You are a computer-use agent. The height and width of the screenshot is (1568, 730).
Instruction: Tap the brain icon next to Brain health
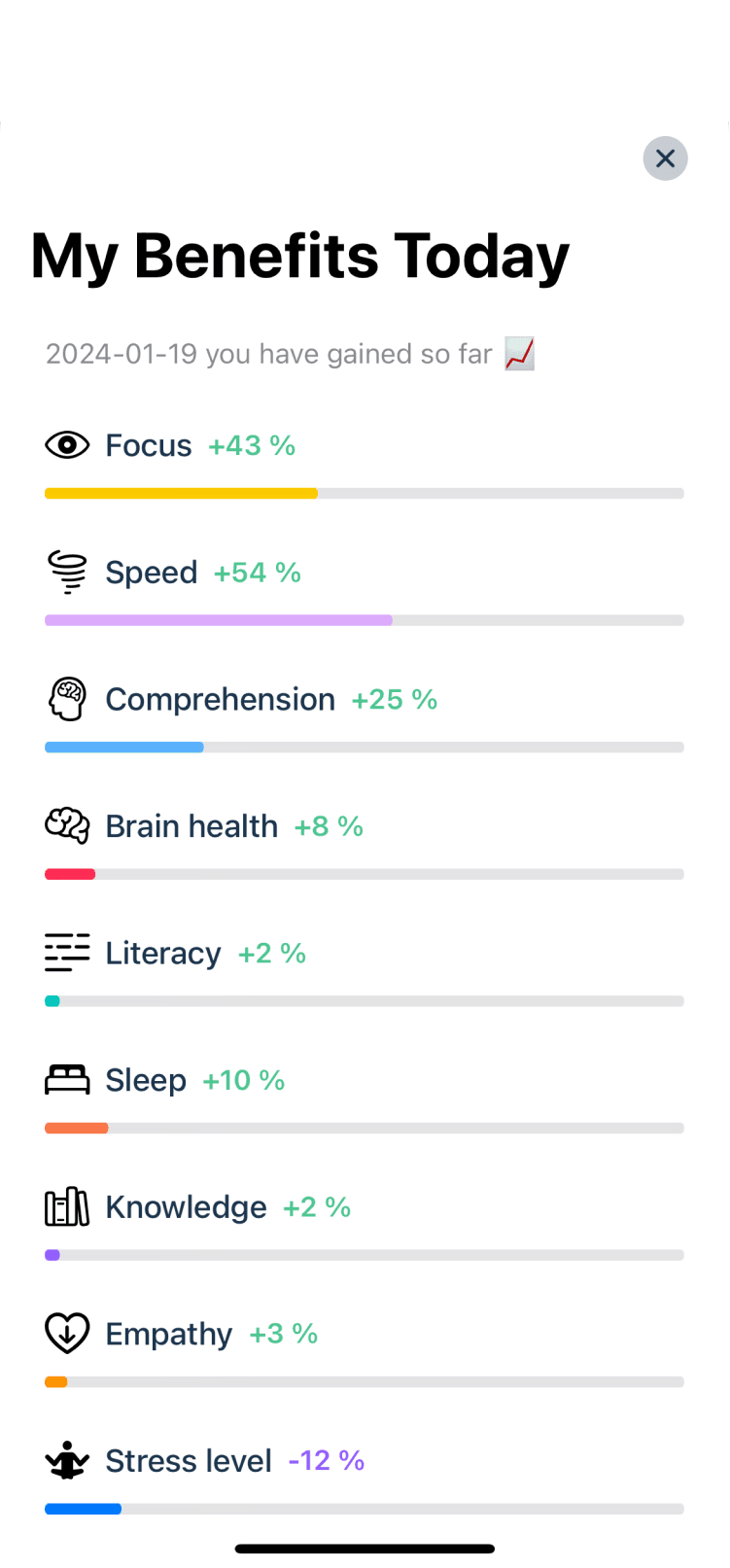66,825
